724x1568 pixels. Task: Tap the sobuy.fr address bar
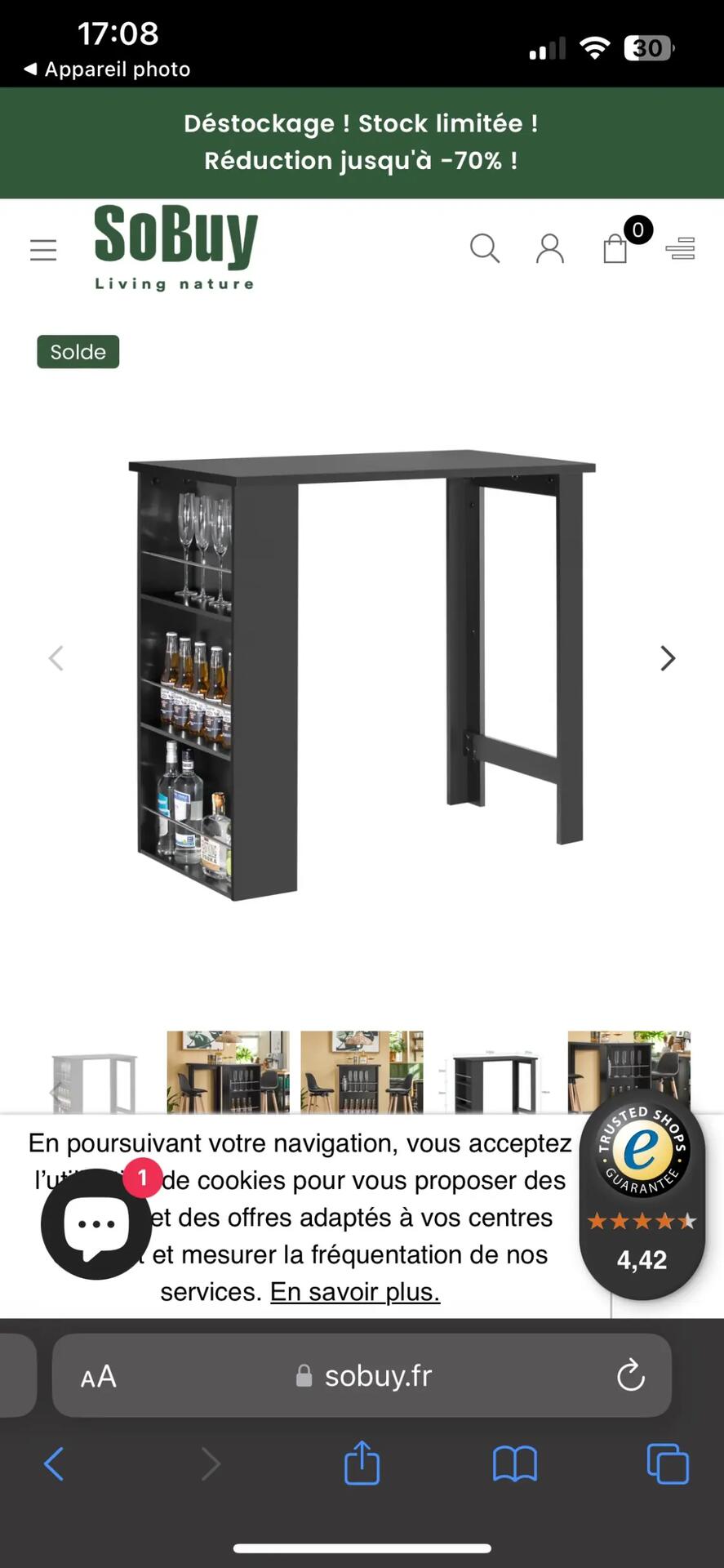pyautogui.click(x=363, y=1376)
